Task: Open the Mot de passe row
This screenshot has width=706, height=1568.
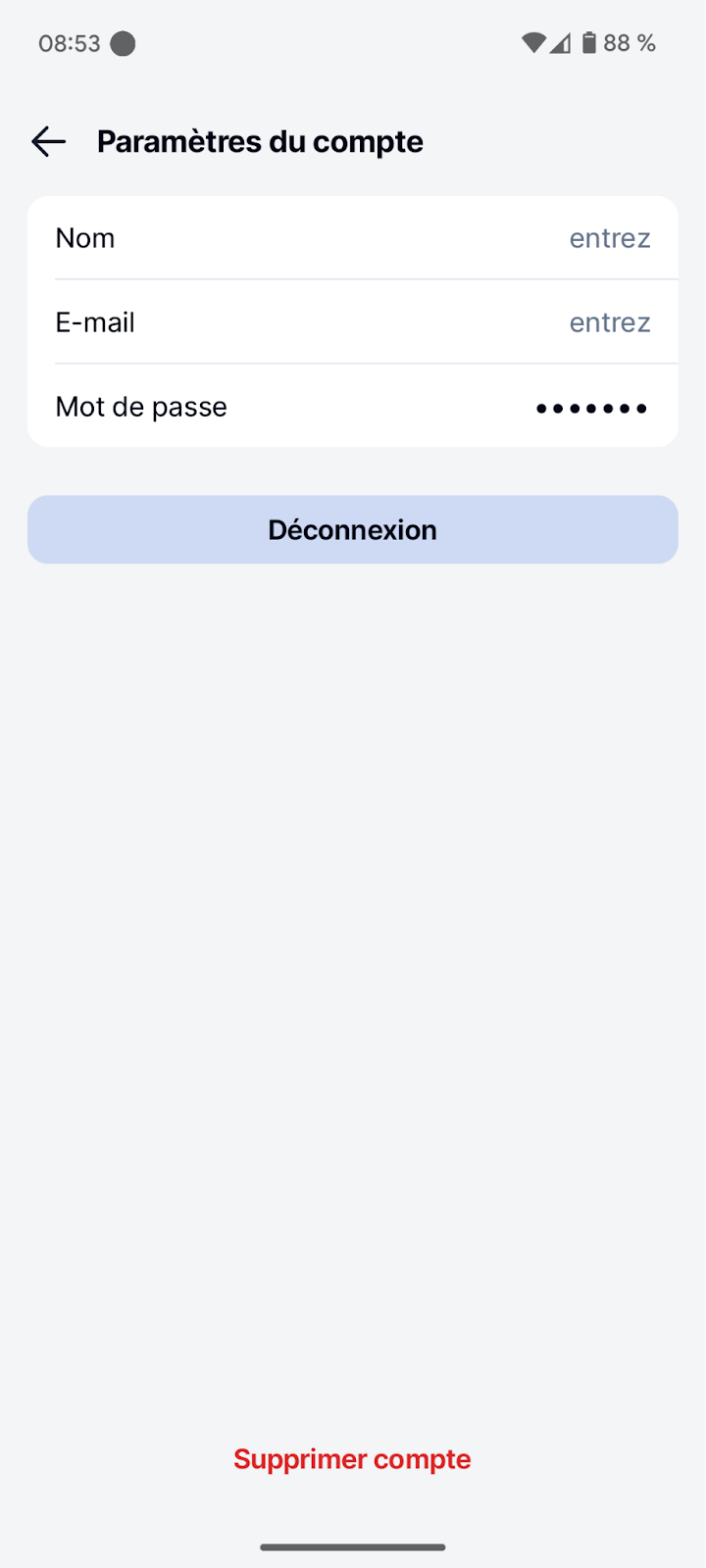Action: (x=353, y=407)
